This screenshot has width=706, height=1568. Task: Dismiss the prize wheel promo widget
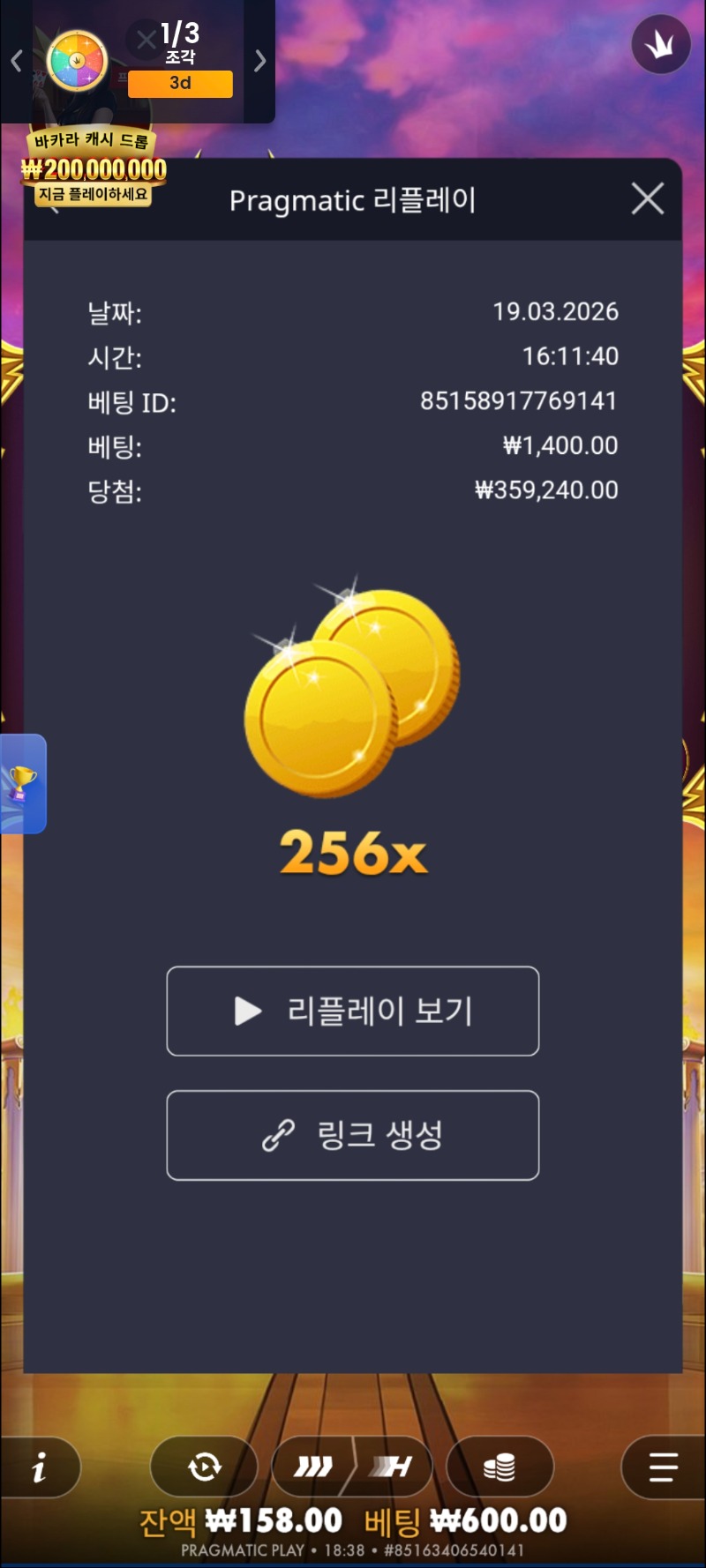point(146,38)
